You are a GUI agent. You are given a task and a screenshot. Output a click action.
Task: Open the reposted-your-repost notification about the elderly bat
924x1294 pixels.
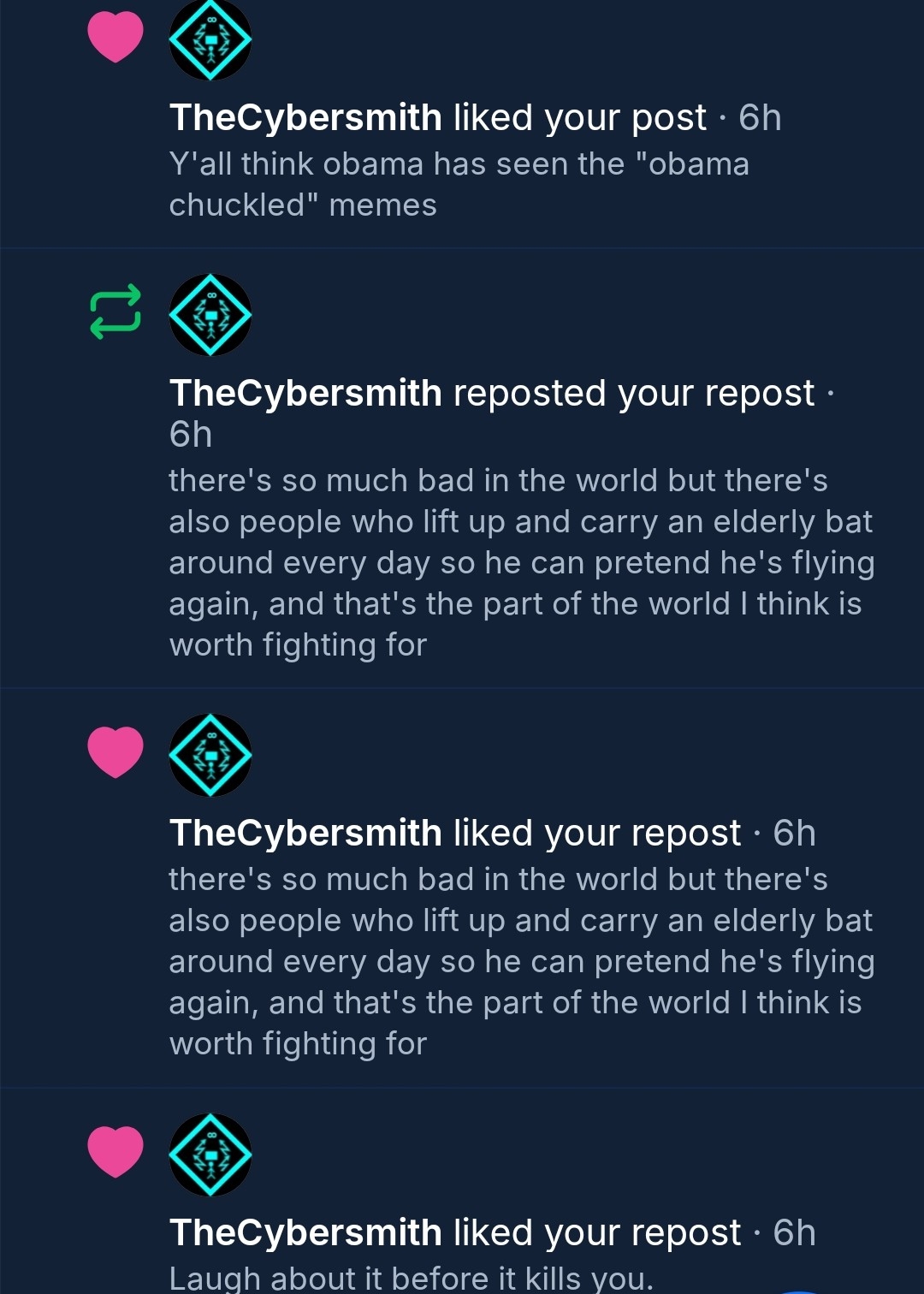tap(520, 562)
